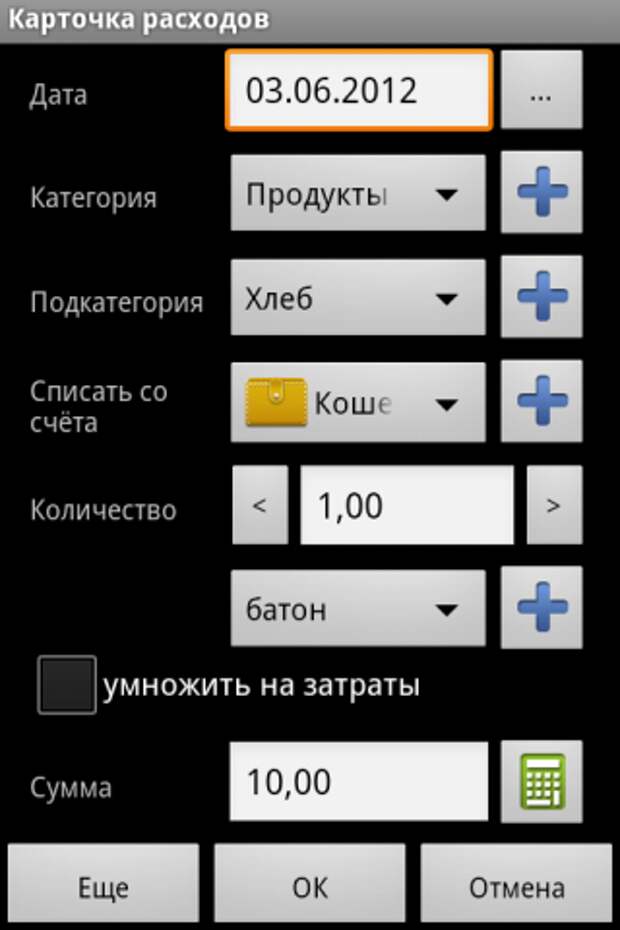
Task: Increase the quantity with the > button
Action: [553, 505]
